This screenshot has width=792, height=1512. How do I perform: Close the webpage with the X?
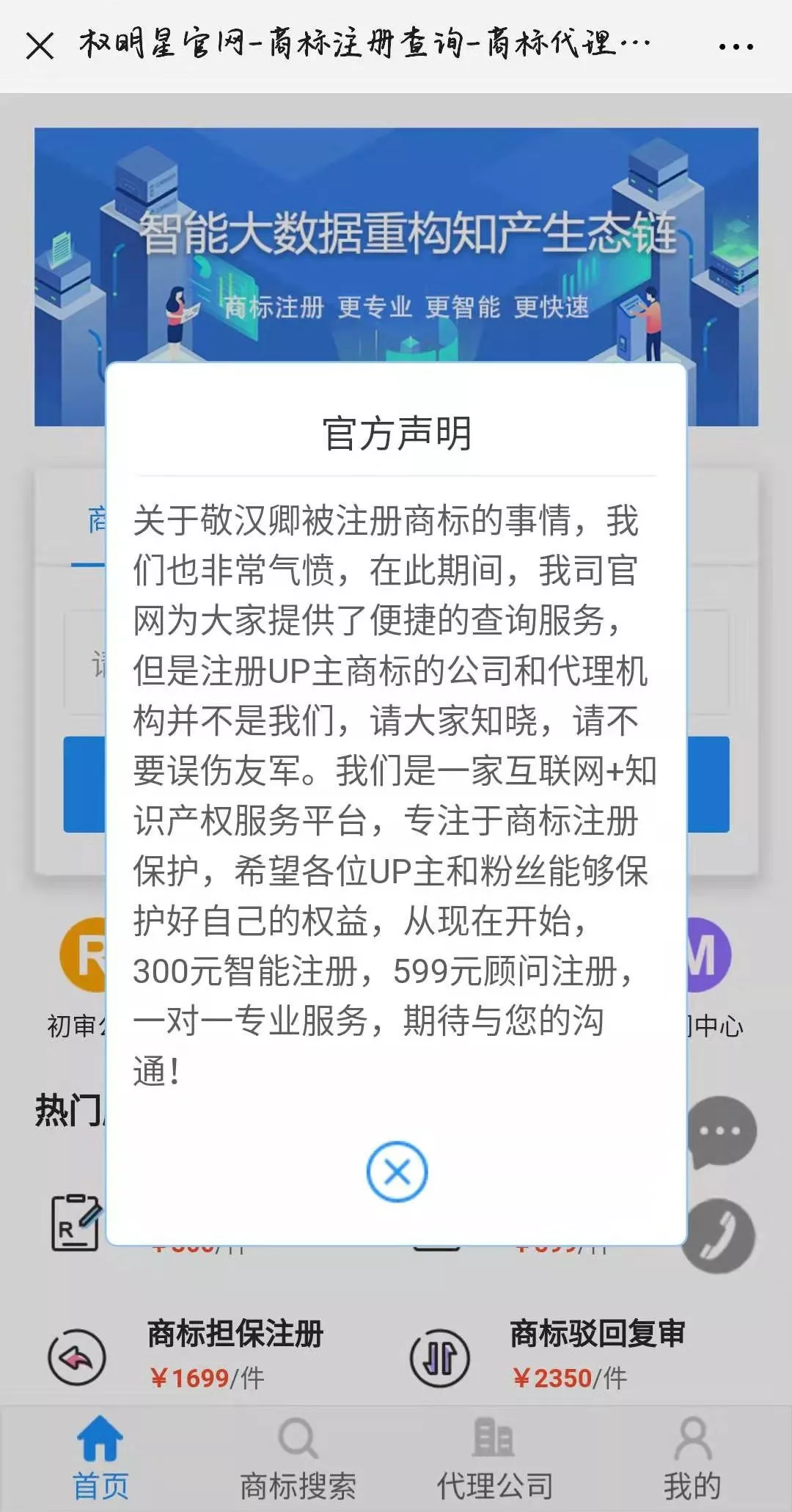(x=40, y=45)
